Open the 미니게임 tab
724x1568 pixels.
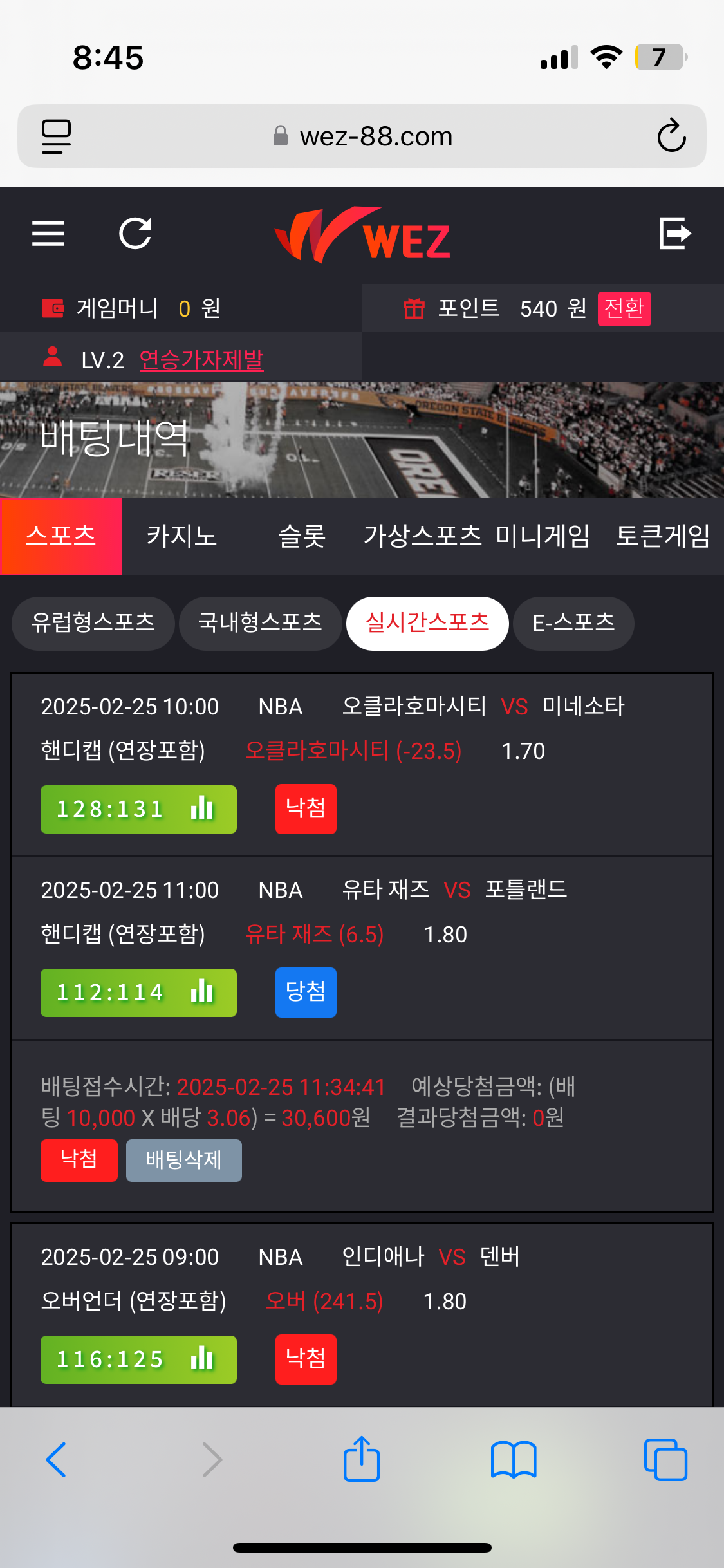[x=543, y=536]
